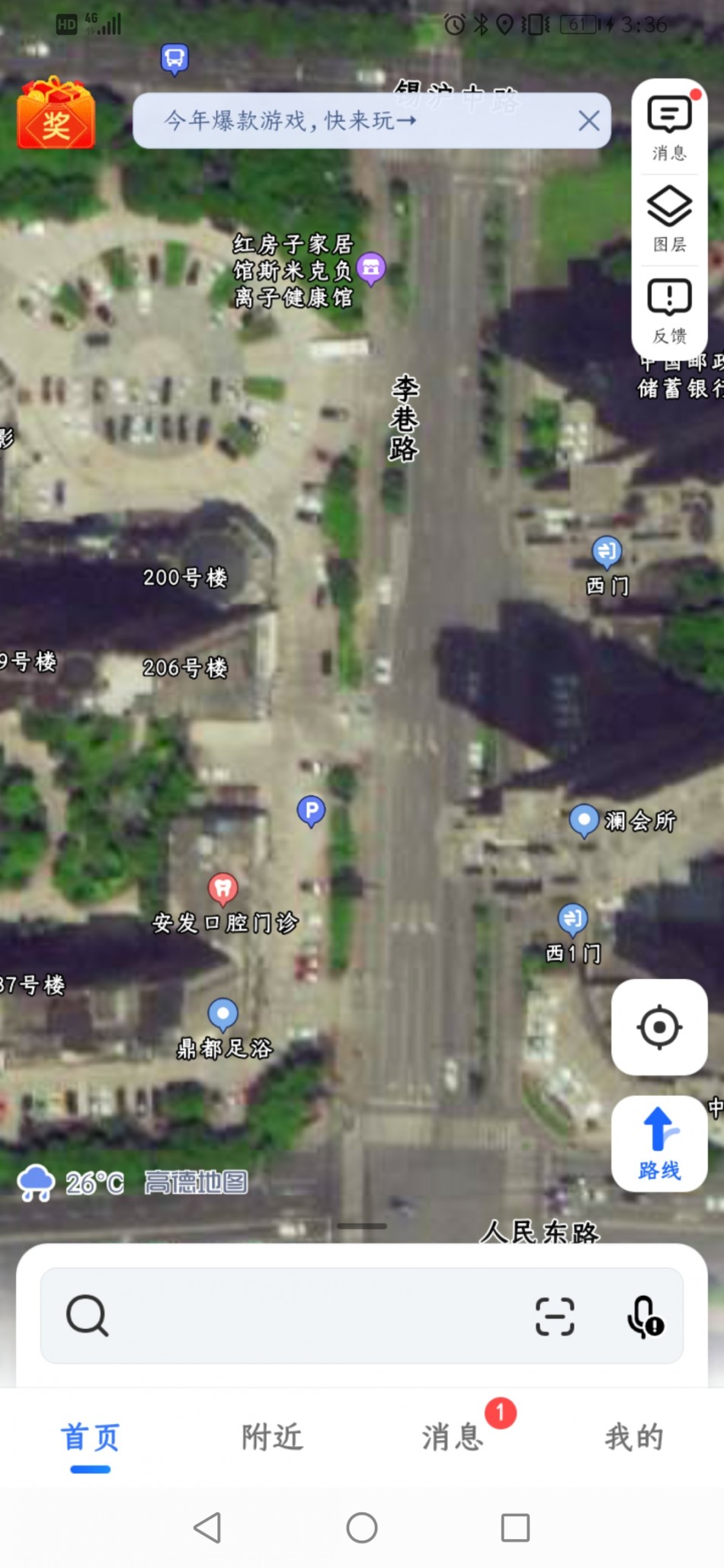Open the 反馈 feedback option
The height and width of the screenshot is (1568, 724).
(x=669, y=310)
